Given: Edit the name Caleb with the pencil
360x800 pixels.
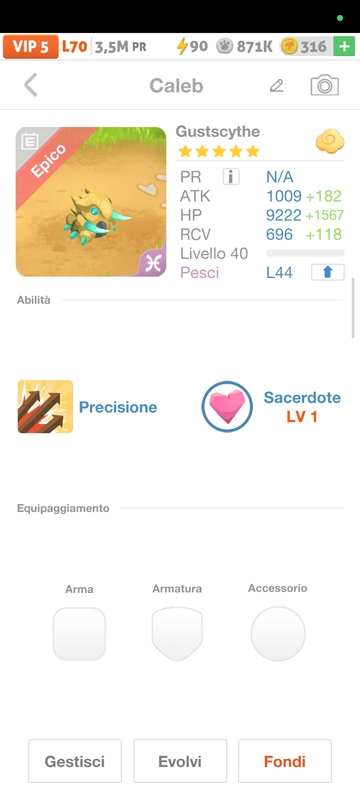Looking at the screenshot, I should click(x=276, y=85).
